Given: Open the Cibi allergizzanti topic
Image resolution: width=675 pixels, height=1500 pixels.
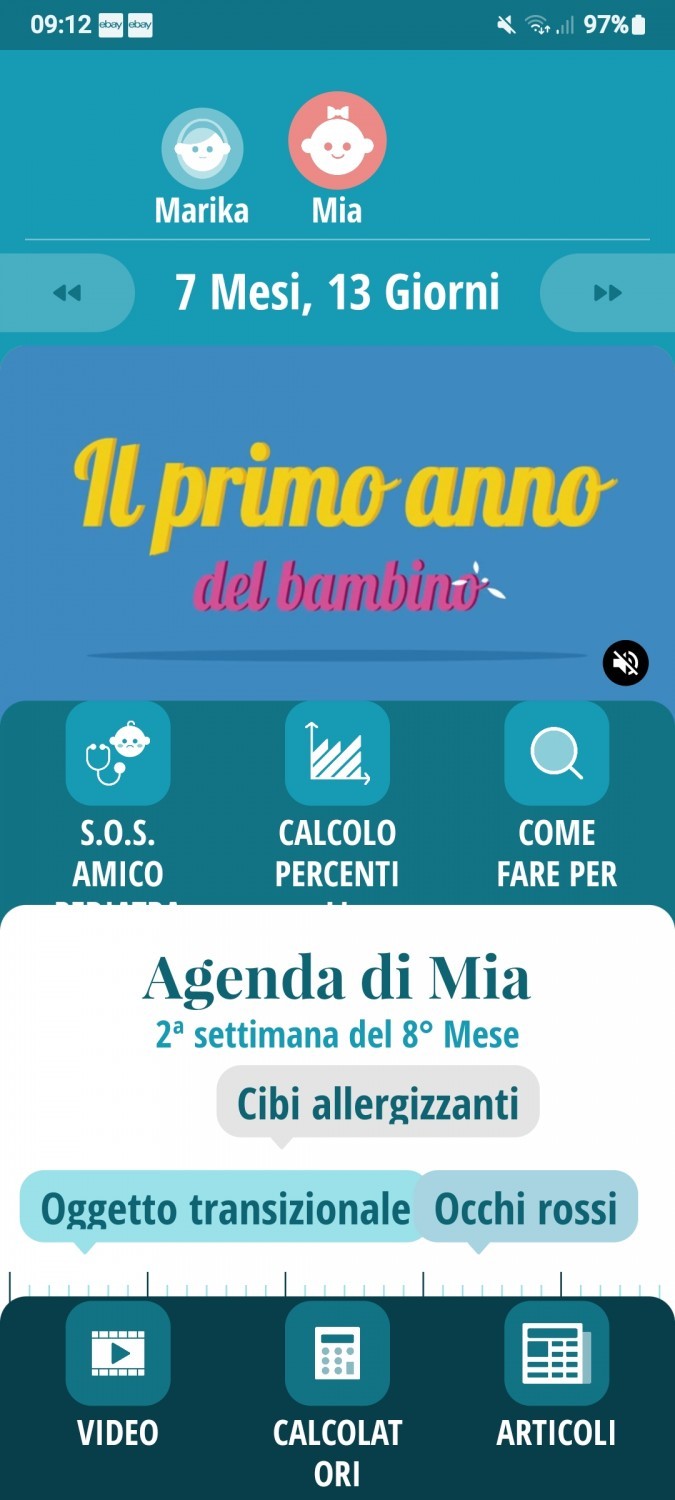Looking at the screenshot, I should tap(377, 1104).
